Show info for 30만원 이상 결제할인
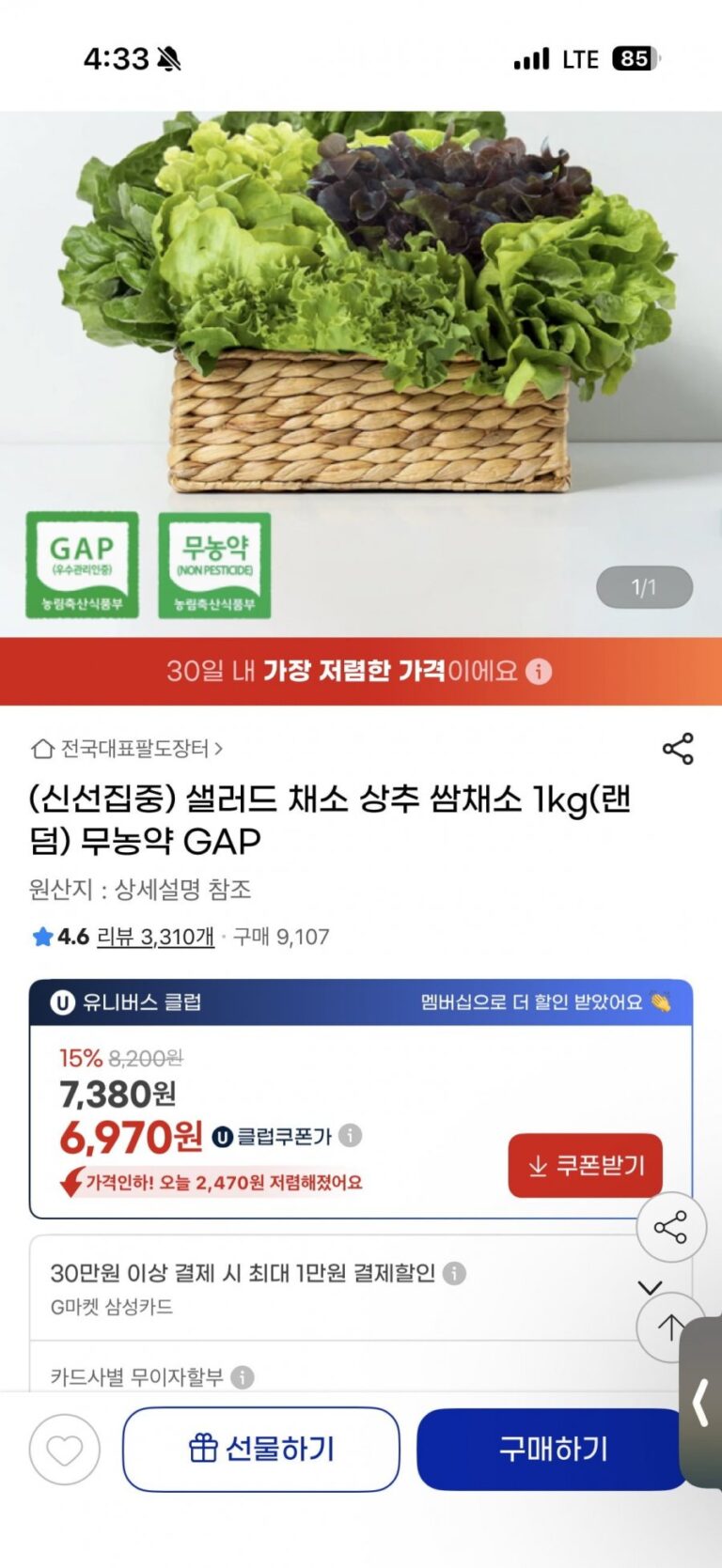Screen dimensions: 722x1568 click(454, 1273)
